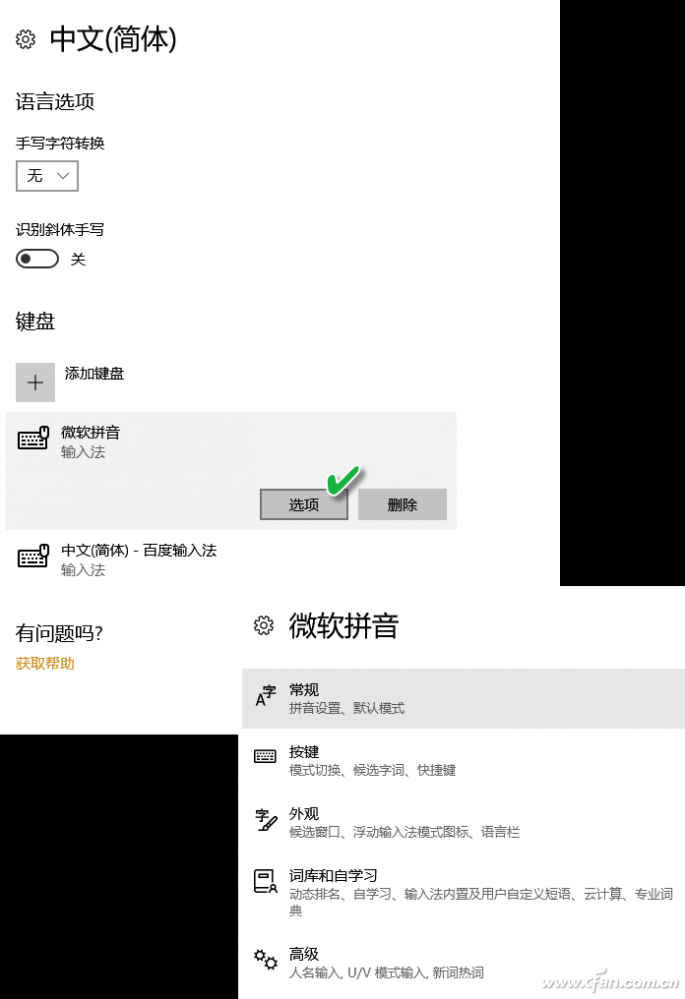Tap 添加键盘 plus button

tap(35, 382)
